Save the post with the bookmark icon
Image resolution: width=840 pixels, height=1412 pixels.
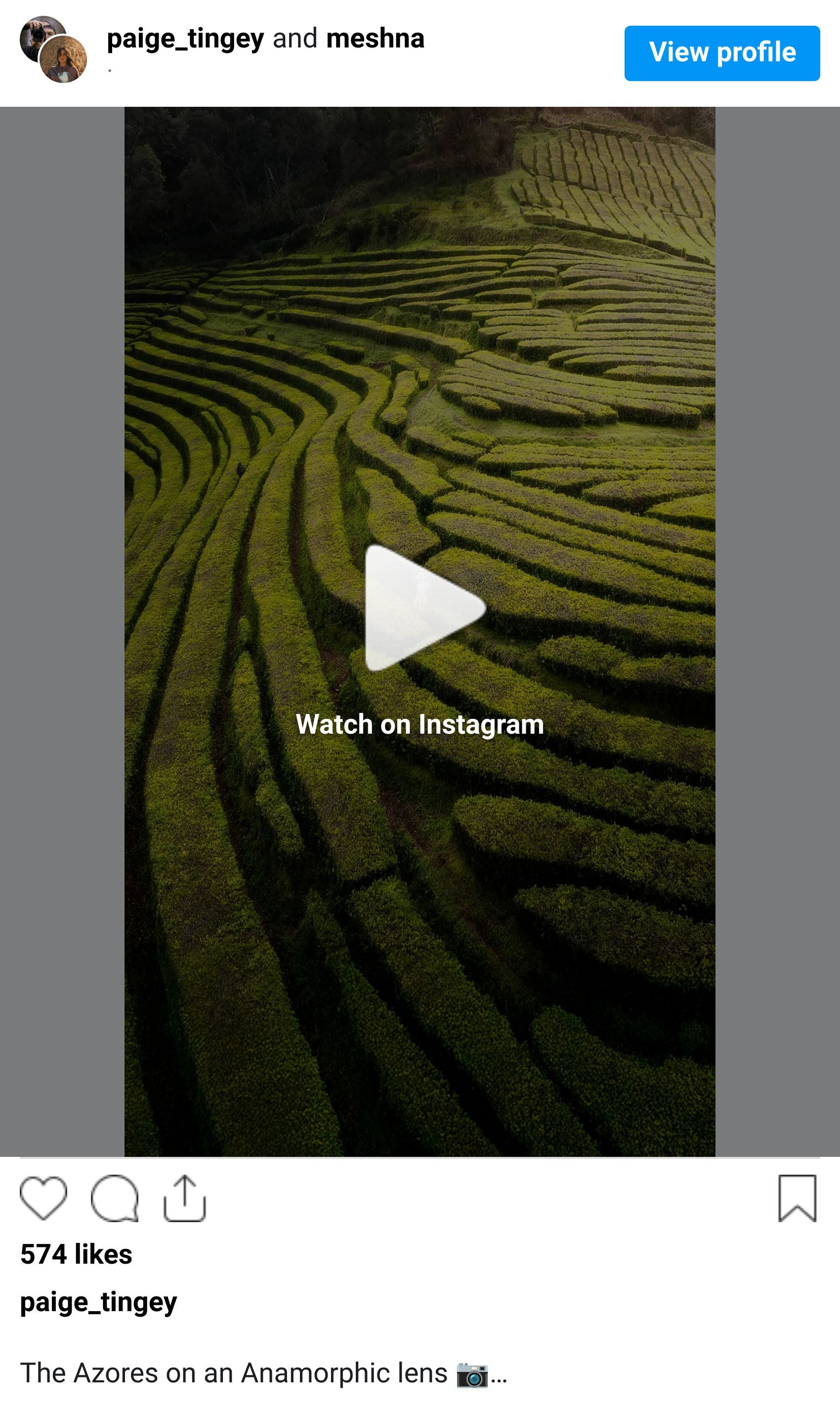(x=797, y=1197)
